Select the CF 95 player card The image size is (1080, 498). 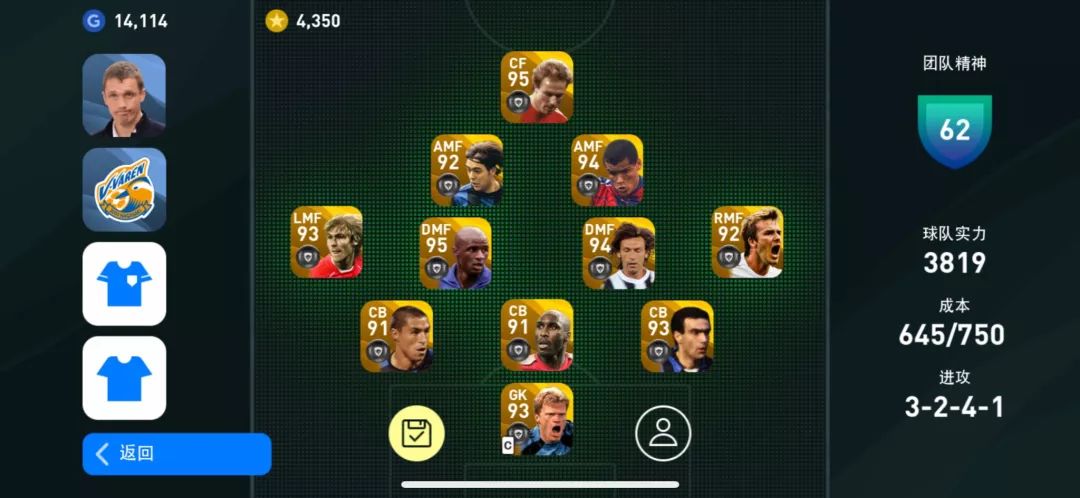[537, 87]
